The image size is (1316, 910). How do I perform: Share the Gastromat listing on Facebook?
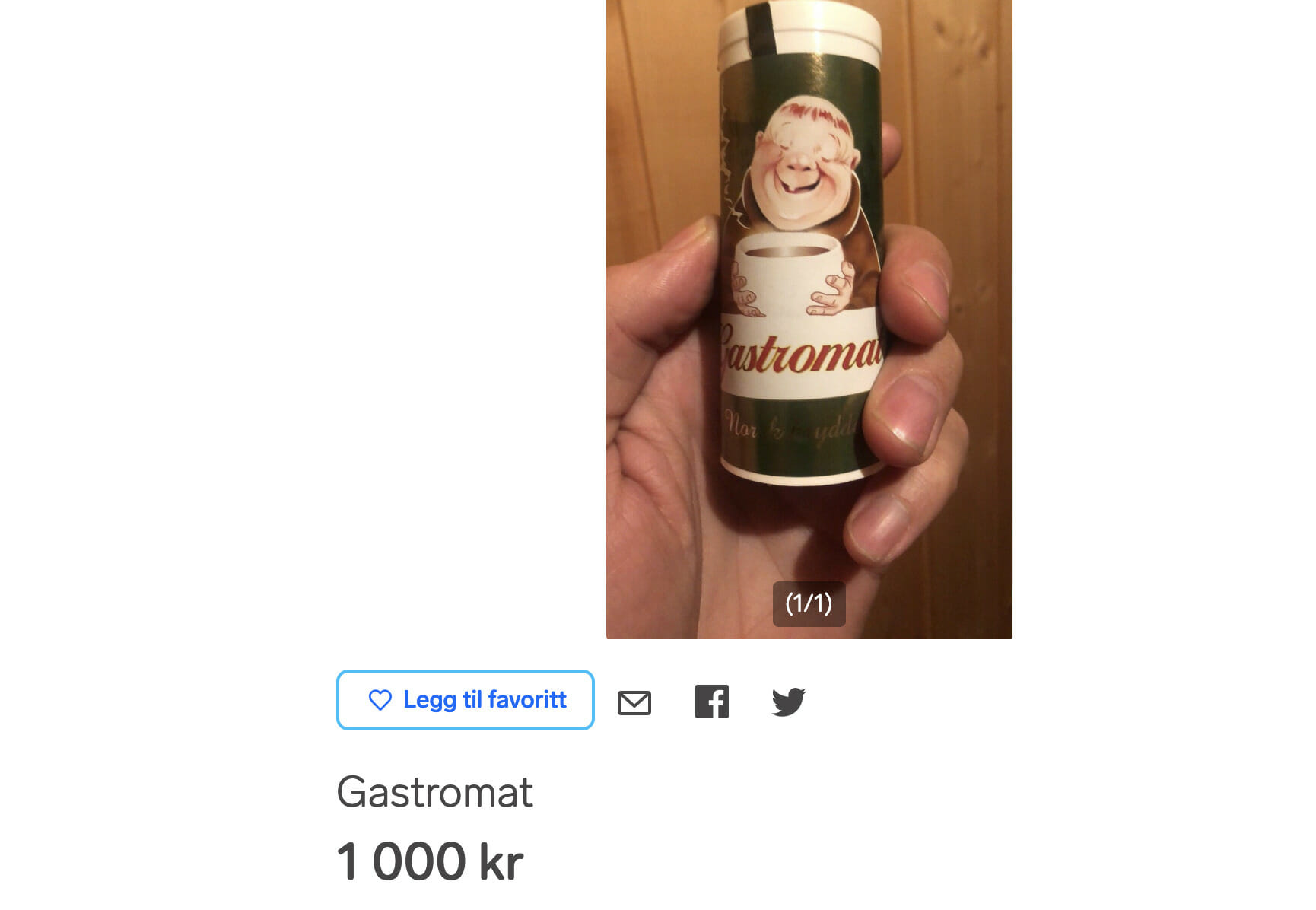(x=711, y=702)
